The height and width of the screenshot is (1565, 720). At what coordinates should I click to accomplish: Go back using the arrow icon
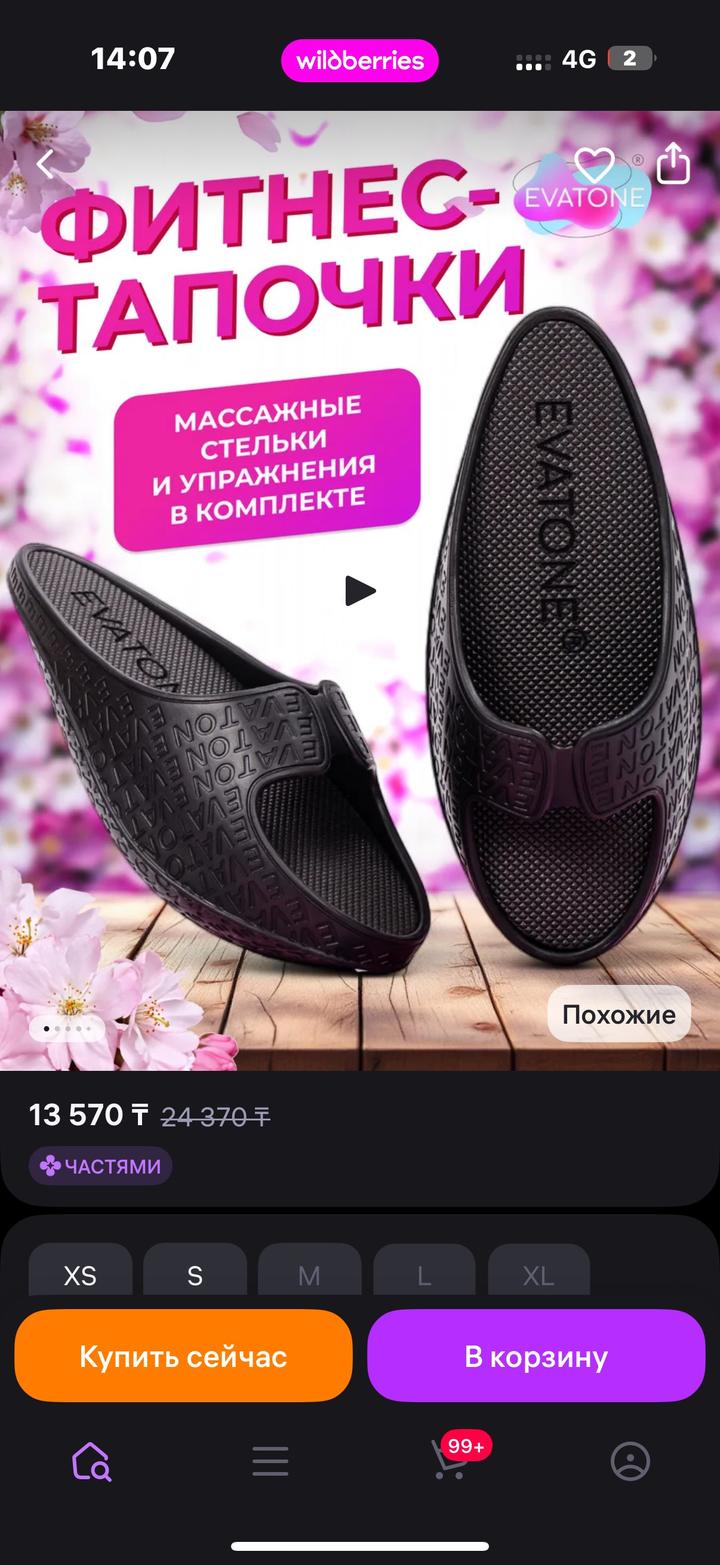point(45,165)
